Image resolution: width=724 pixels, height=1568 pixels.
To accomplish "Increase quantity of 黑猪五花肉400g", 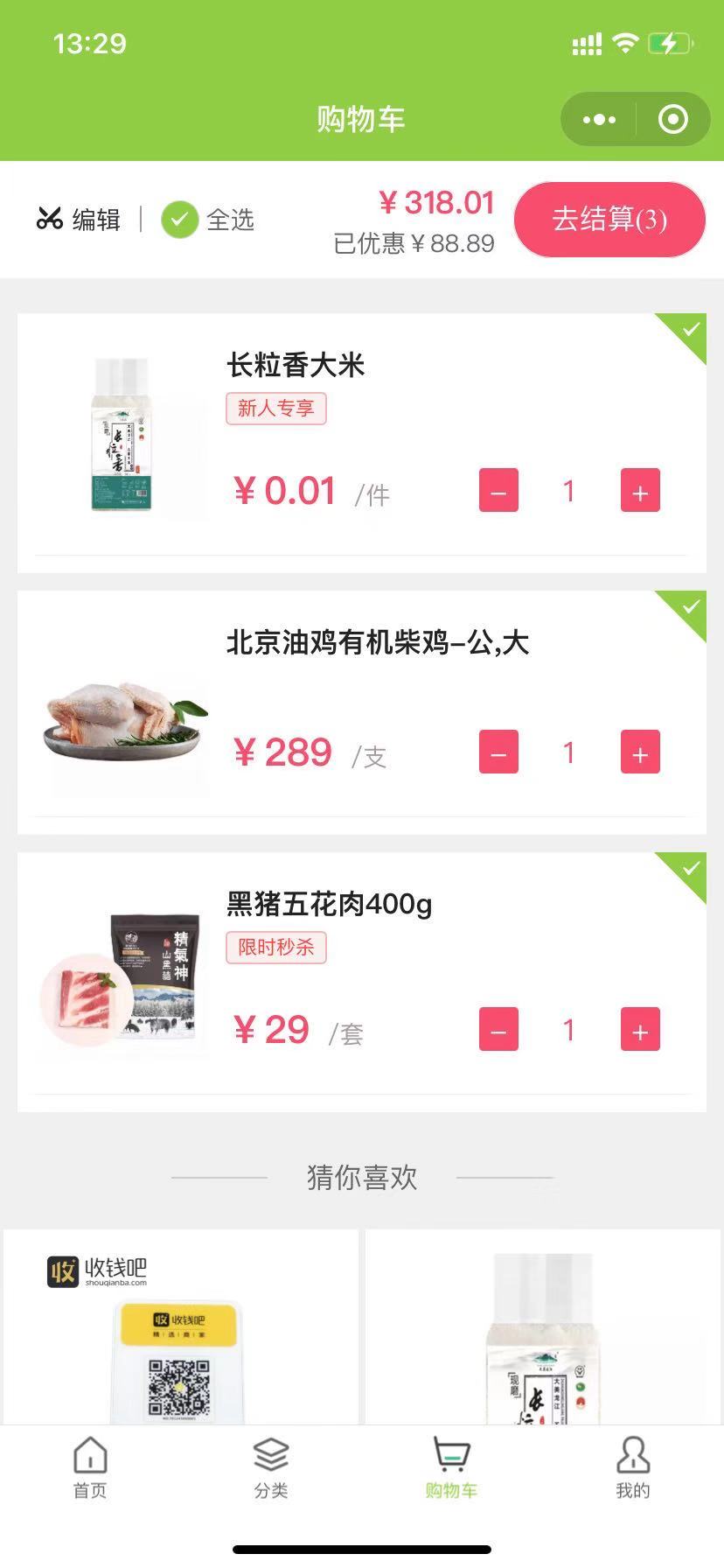I will (x=640, y=1029).
